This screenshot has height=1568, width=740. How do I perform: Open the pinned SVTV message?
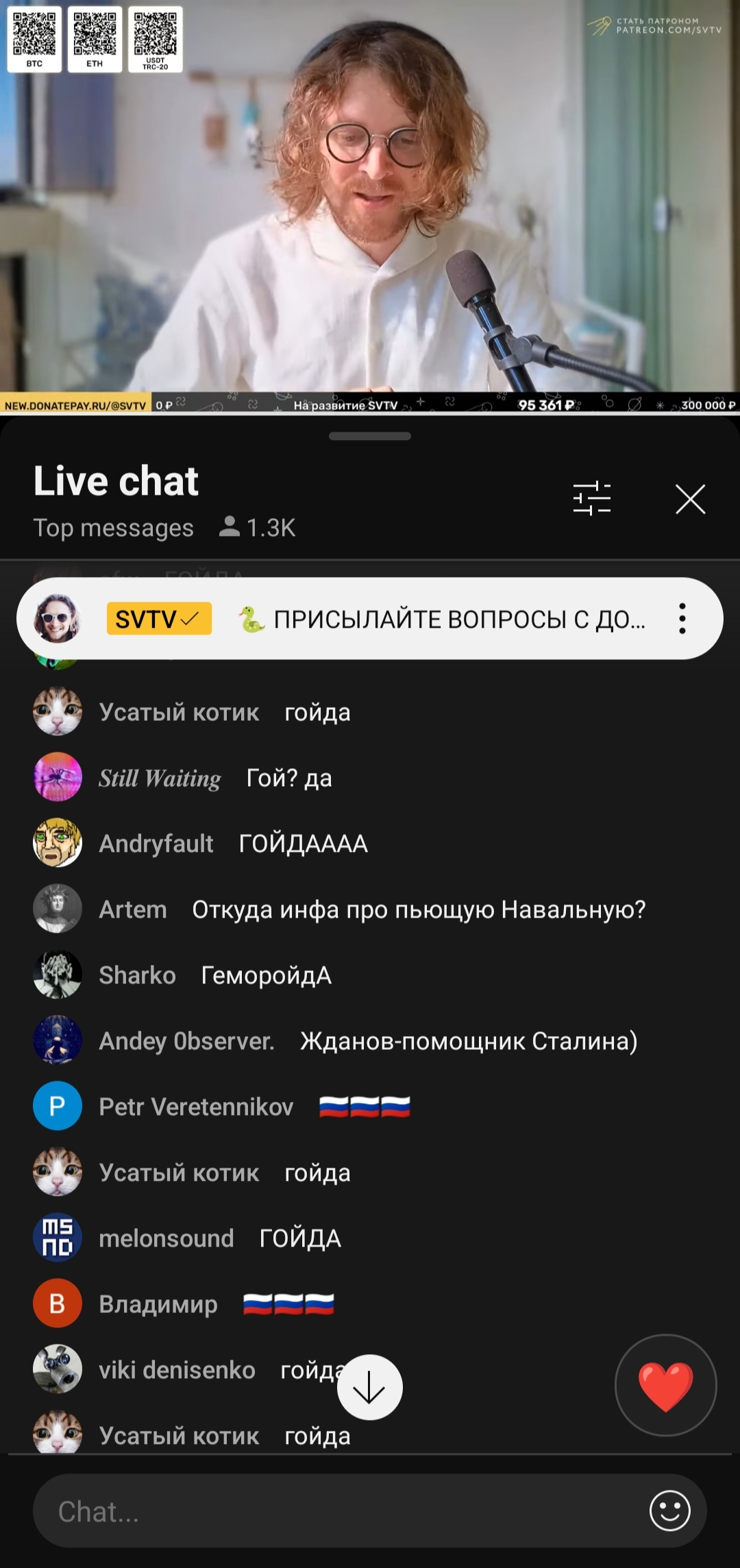pyautogui.click(x=370, y=619)
